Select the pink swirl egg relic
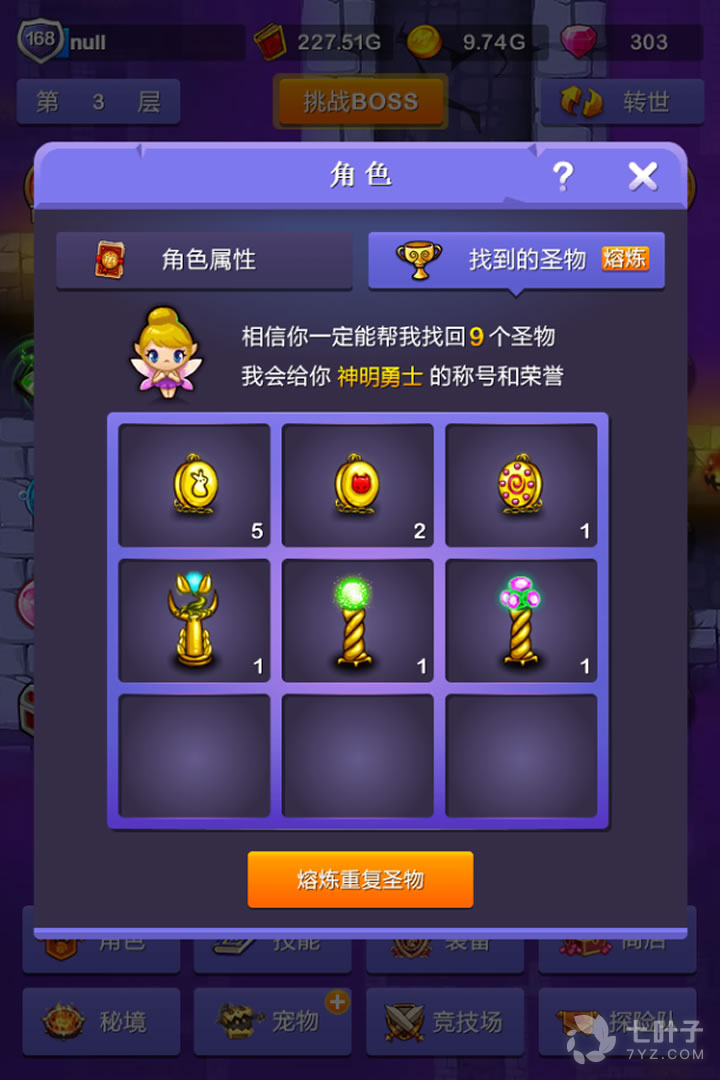 click(521, 485)
